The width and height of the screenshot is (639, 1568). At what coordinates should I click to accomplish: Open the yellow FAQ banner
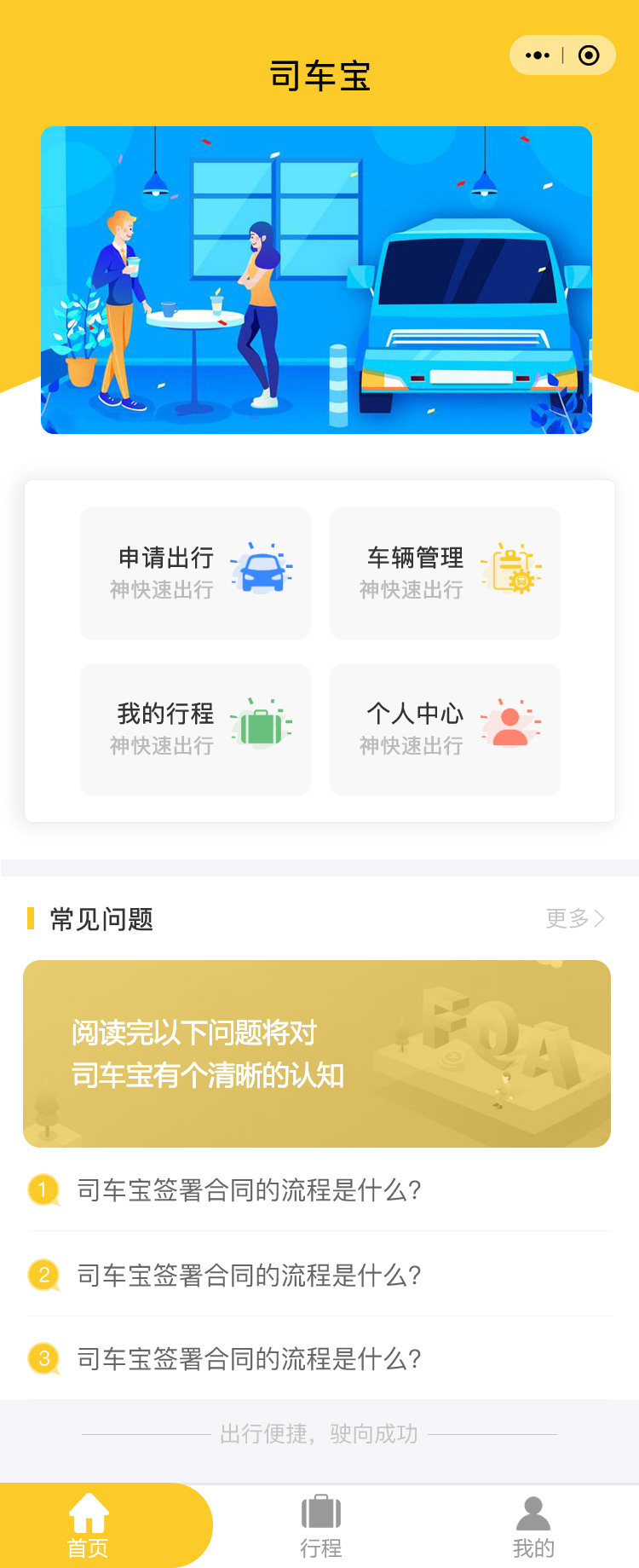[317, 1053]
